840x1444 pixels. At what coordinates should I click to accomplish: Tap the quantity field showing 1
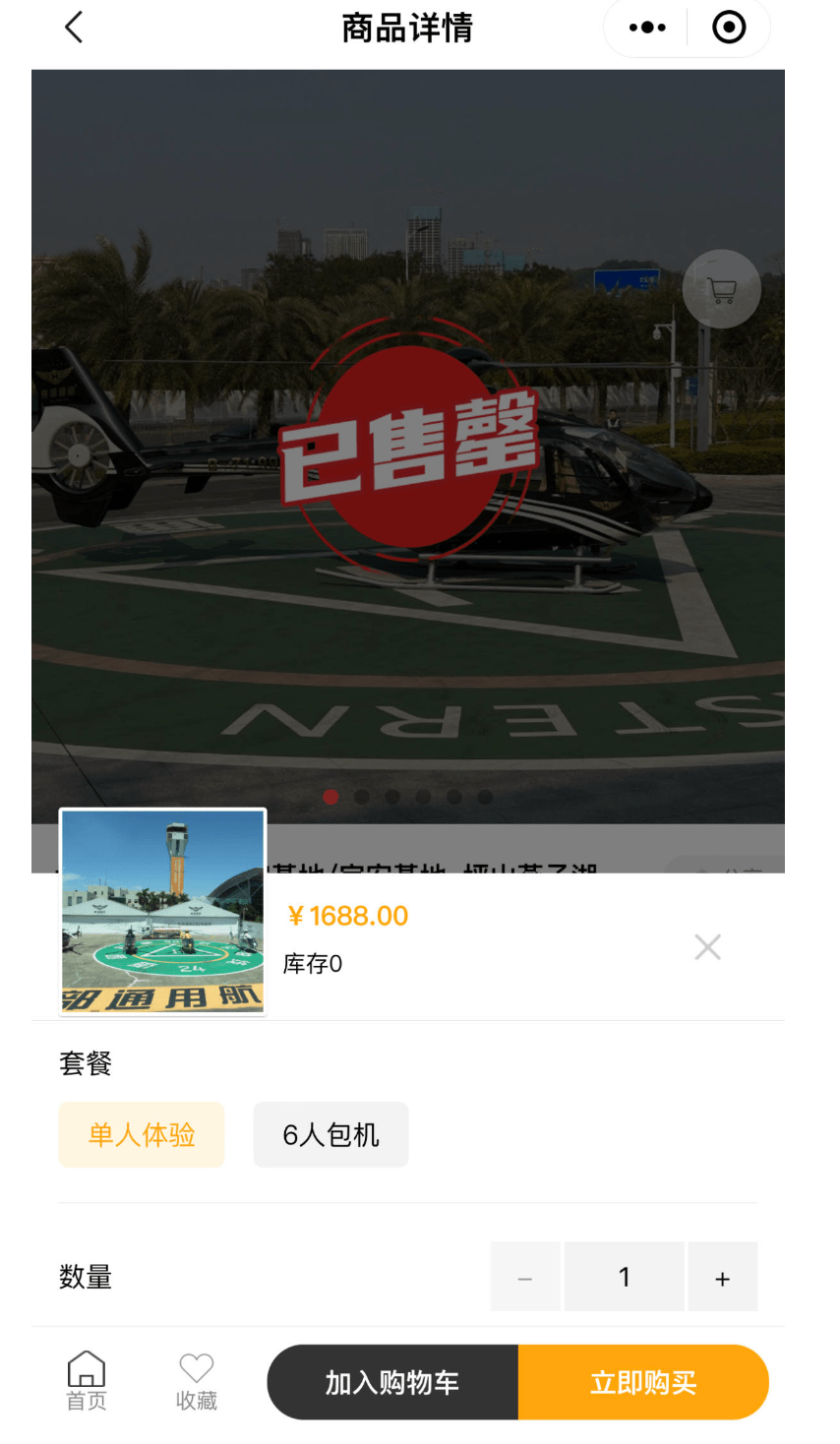coord(624,1277)
